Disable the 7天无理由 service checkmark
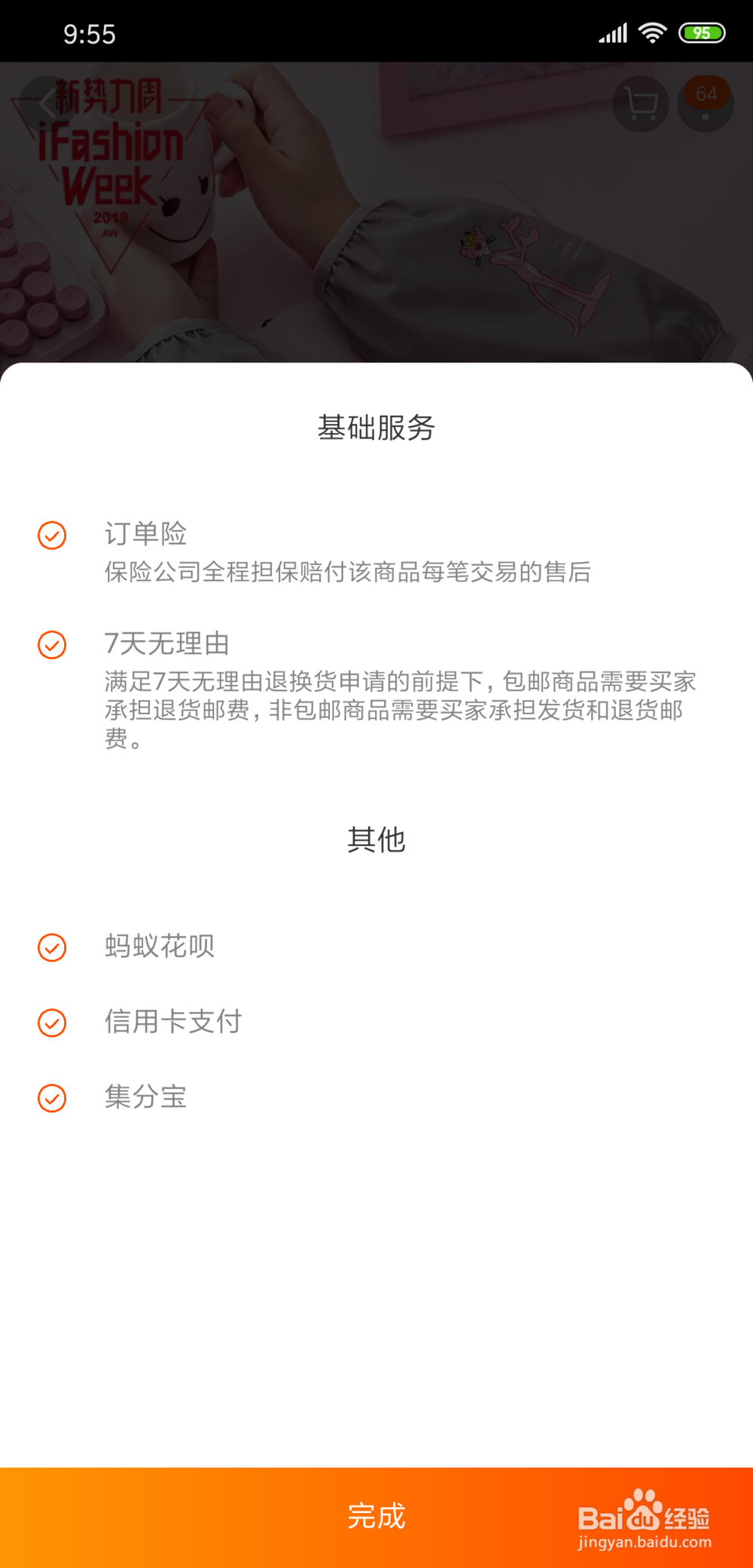Screen dimensions: 753x1568 (50, 646)
